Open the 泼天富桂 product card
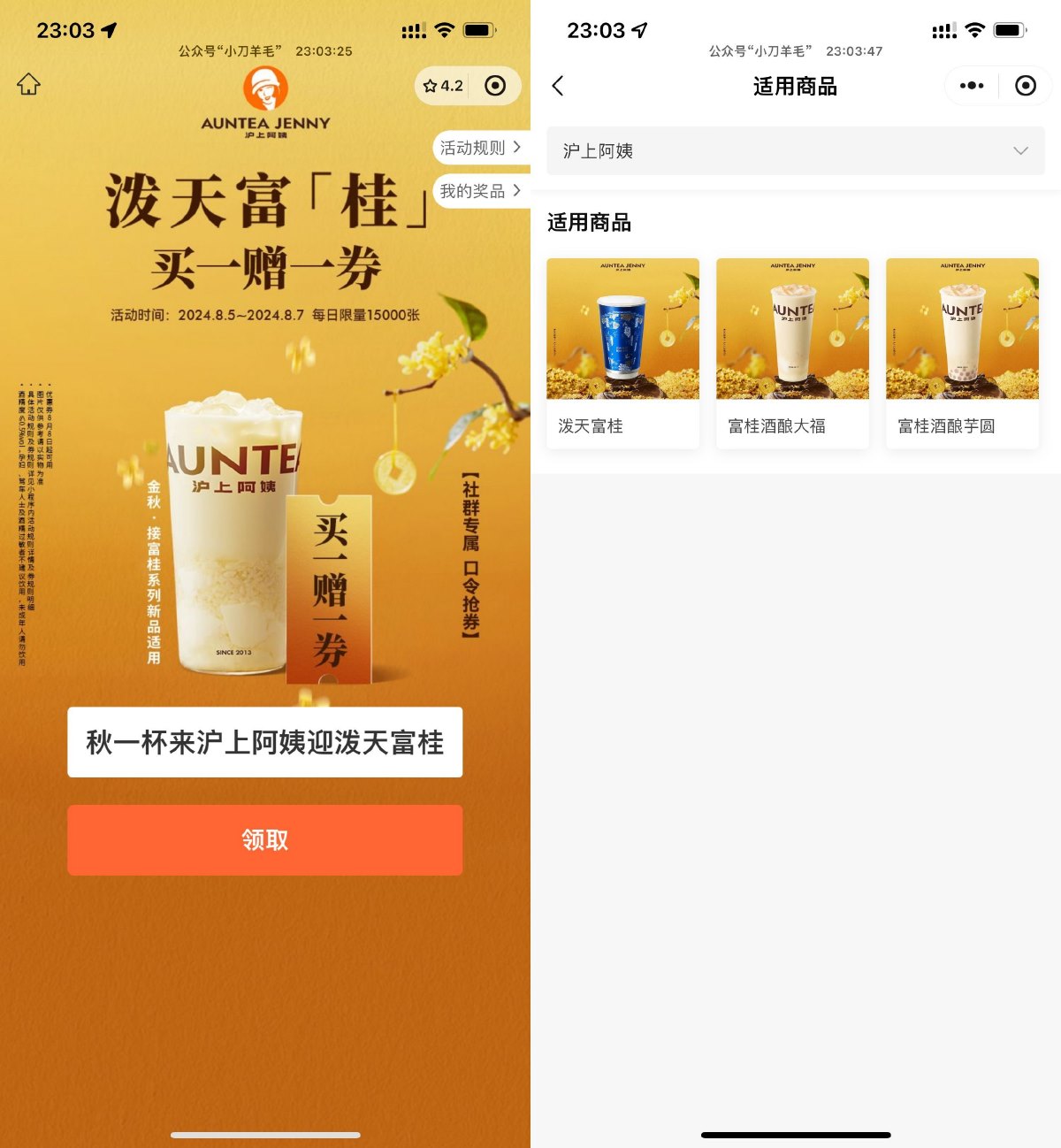 622,353
